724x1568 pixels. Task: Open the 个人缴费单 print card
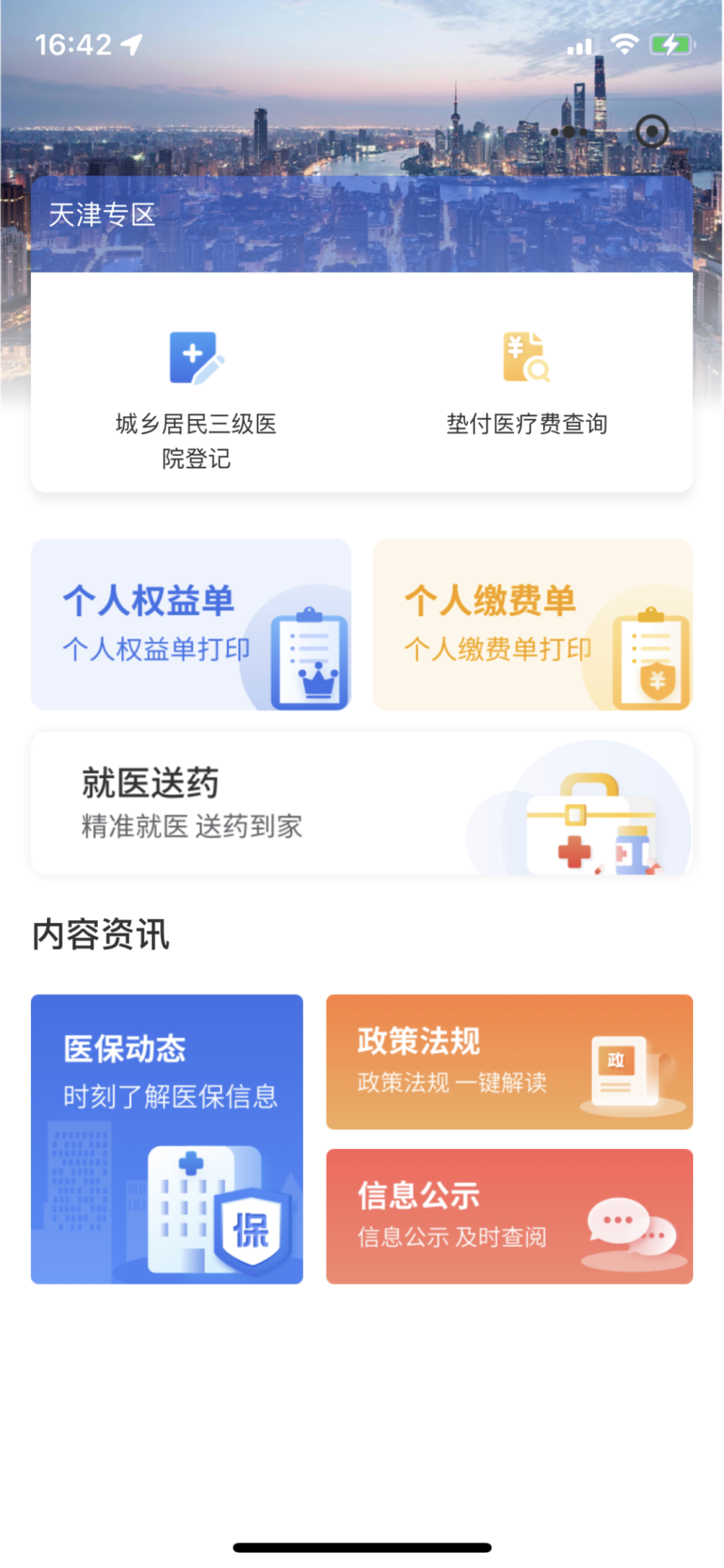coord(532,624)
